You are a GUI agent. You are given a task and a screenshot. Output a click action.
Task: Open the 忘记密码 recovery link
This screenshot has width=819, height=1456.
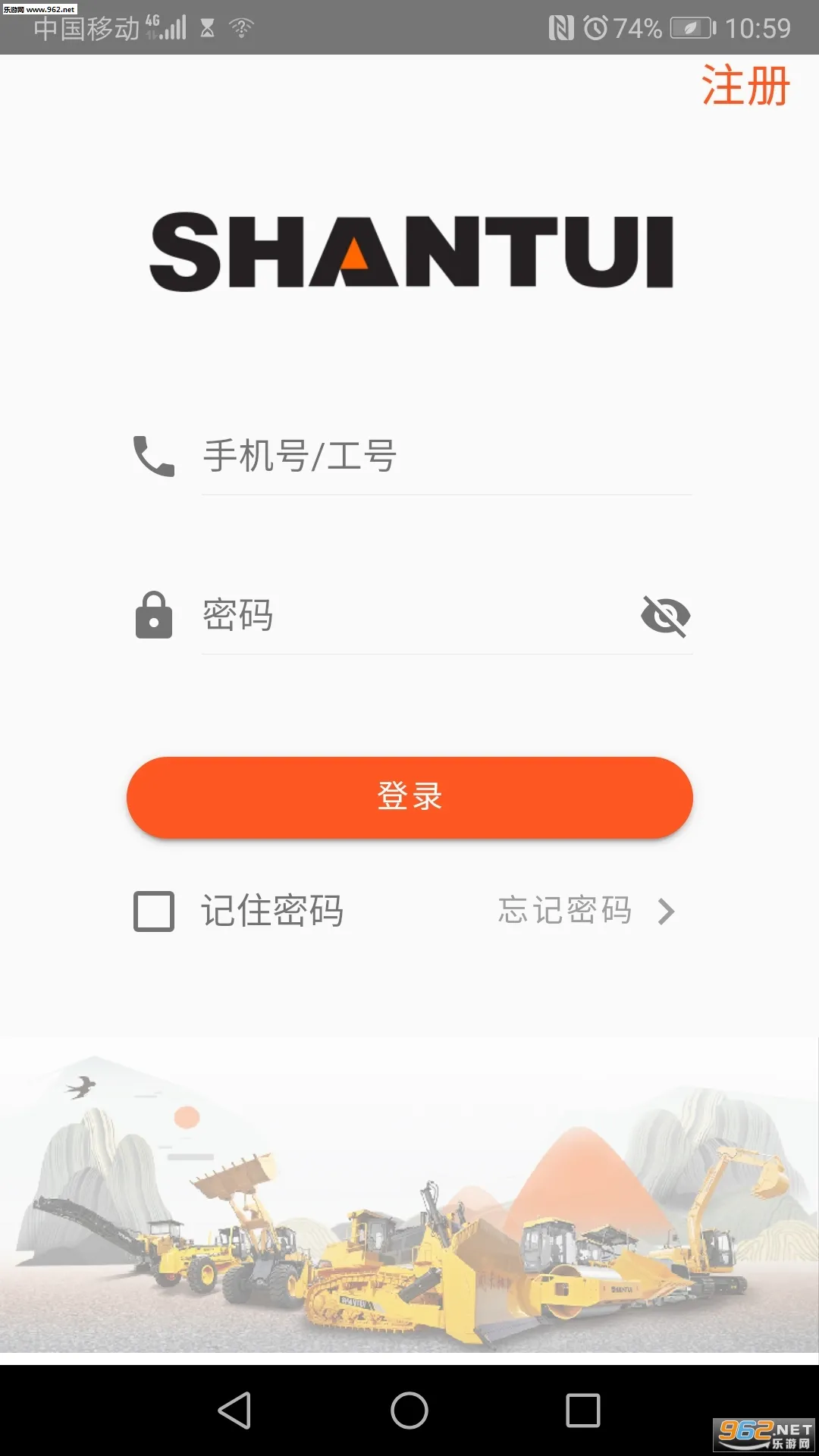click(x=585, y=911)
